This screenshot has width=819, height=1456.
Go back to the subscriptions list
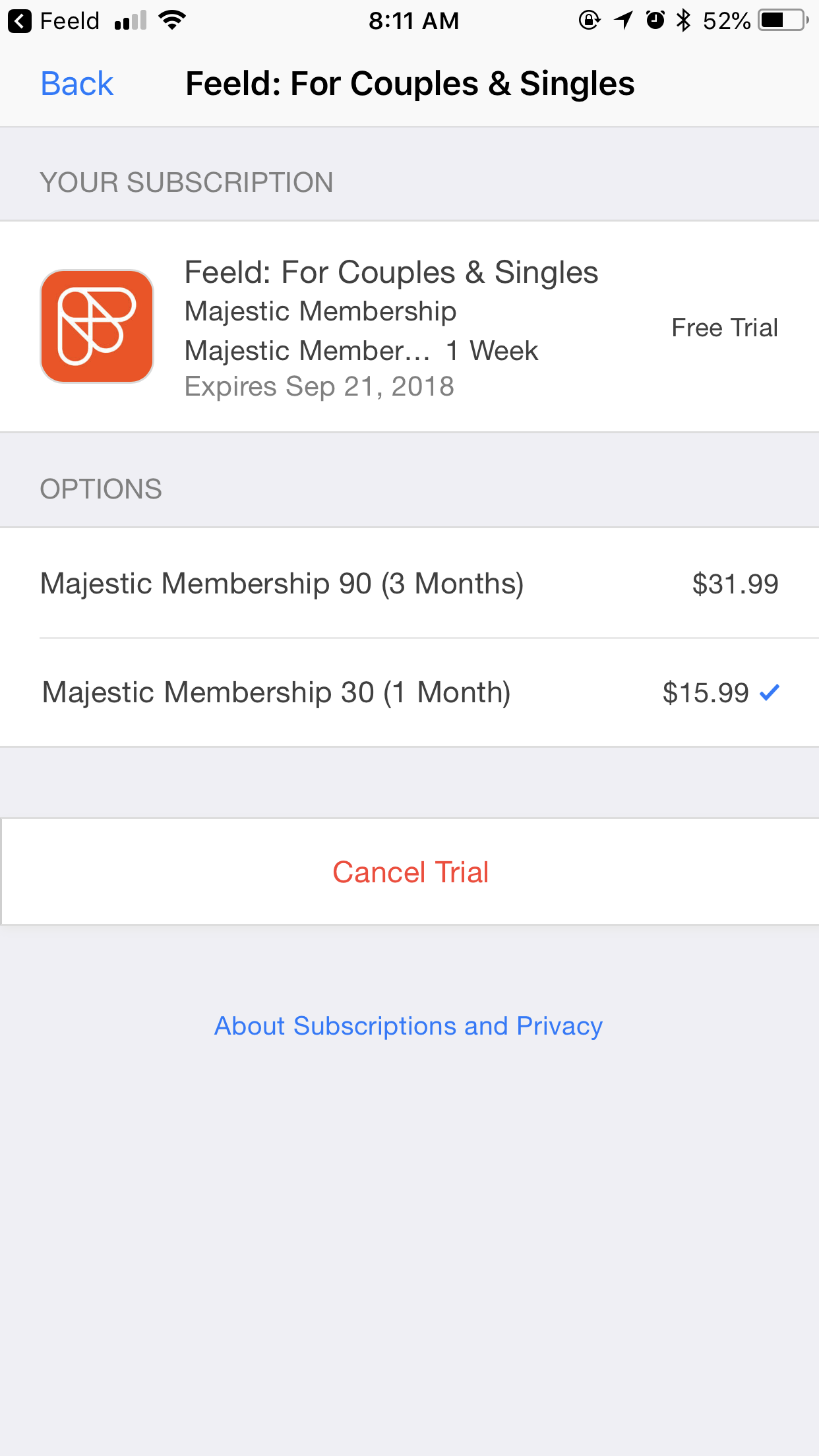click(76, 84)
